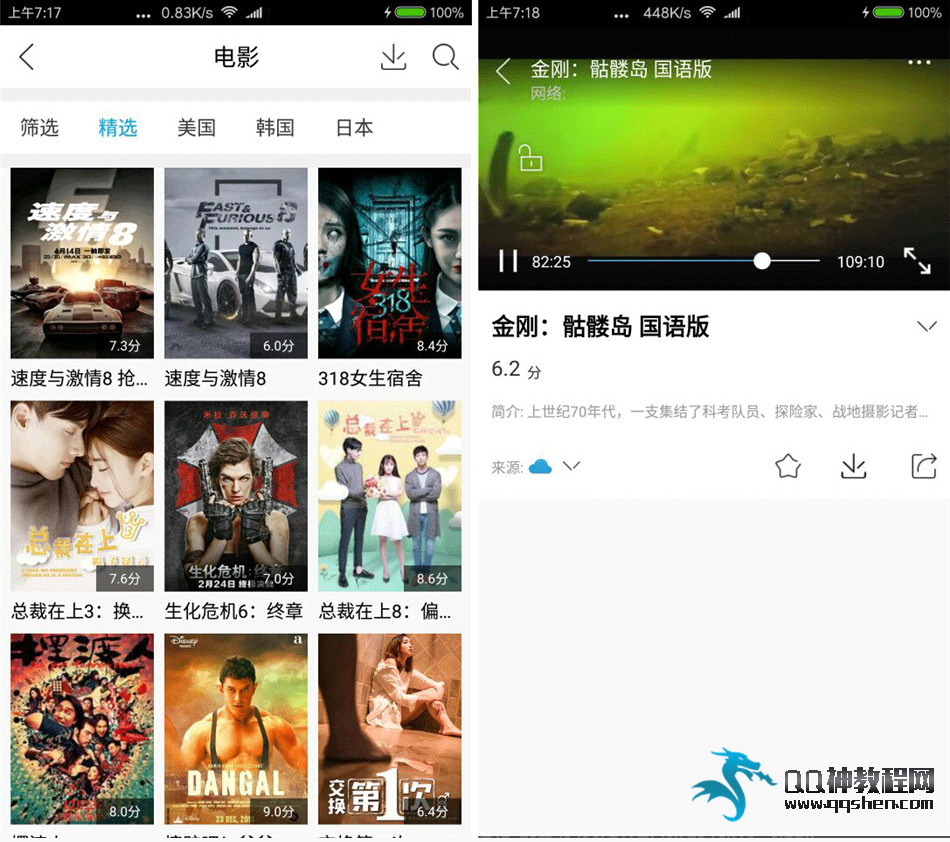Switch to the 美国 tab

point(196,128)
